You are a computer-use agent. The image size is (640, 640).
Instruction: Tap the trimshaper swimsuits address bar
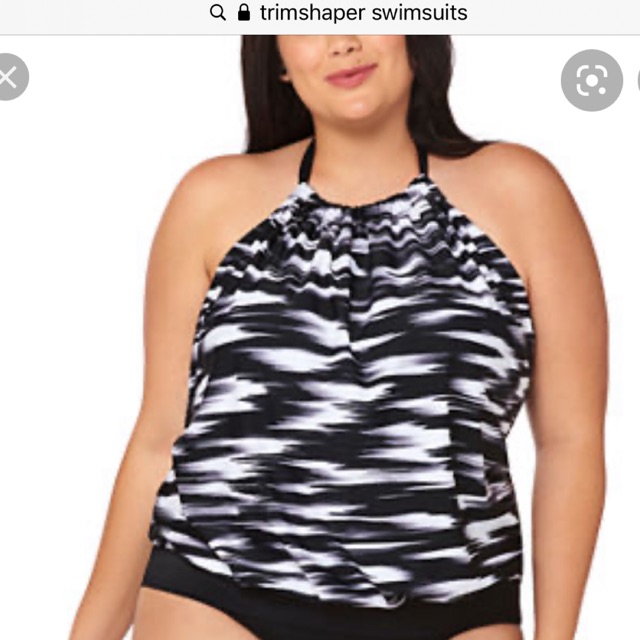click(x=340, y=14)
